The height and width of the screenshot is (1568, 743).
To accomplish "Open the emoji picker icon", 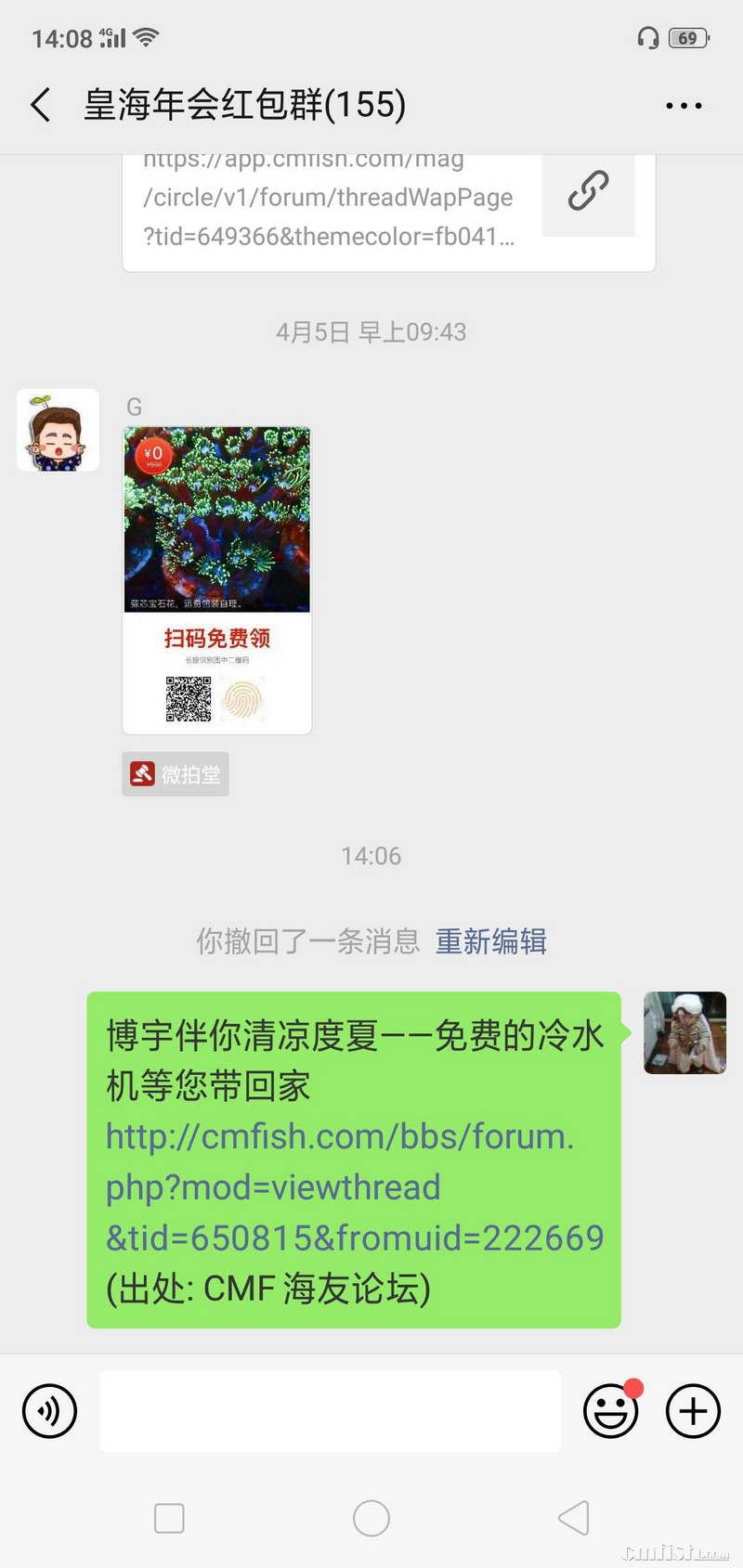I will (x=611, y=1410).
